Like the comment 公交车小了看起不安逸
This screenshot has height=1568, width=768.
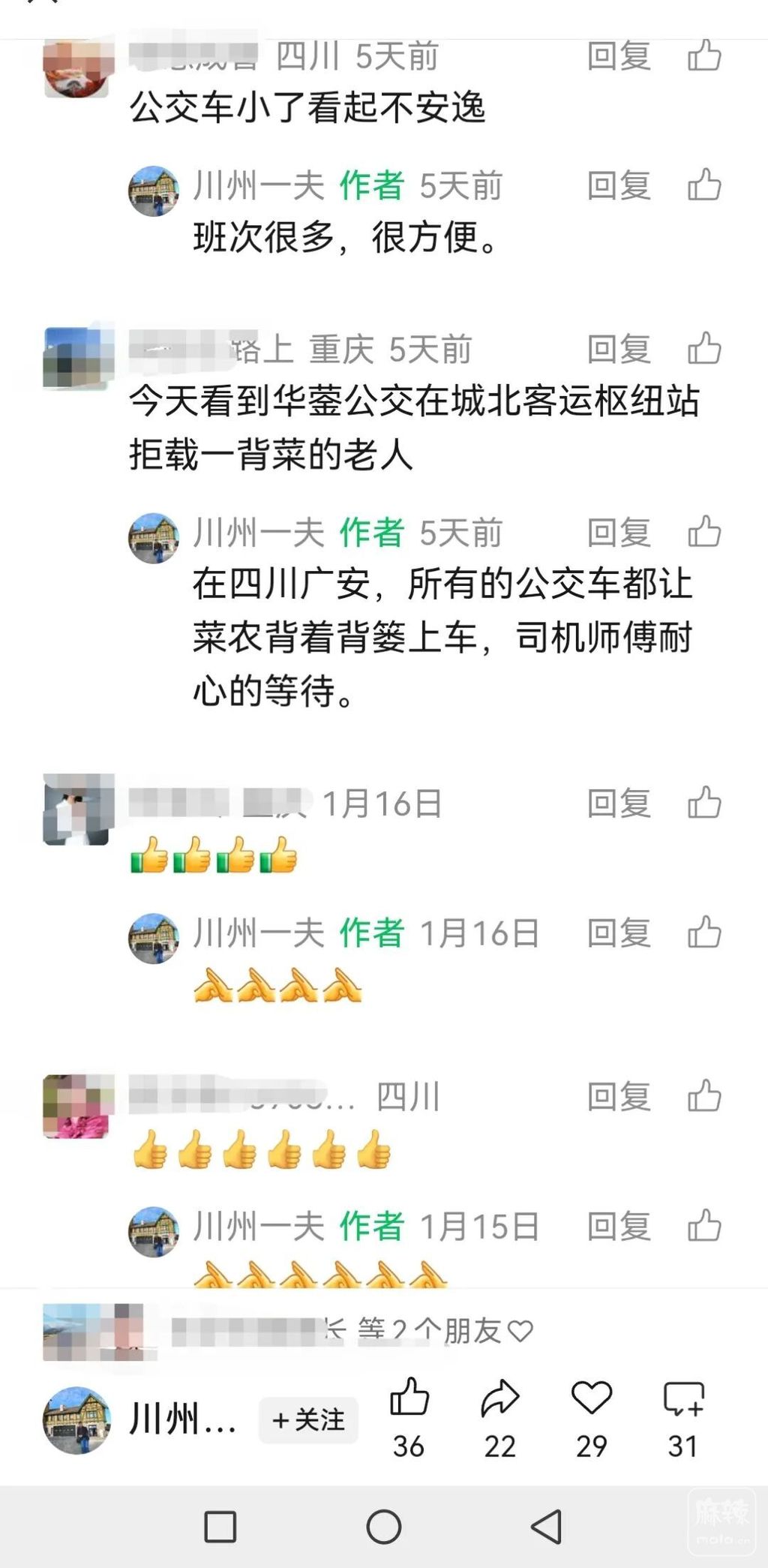pos(704,56)
